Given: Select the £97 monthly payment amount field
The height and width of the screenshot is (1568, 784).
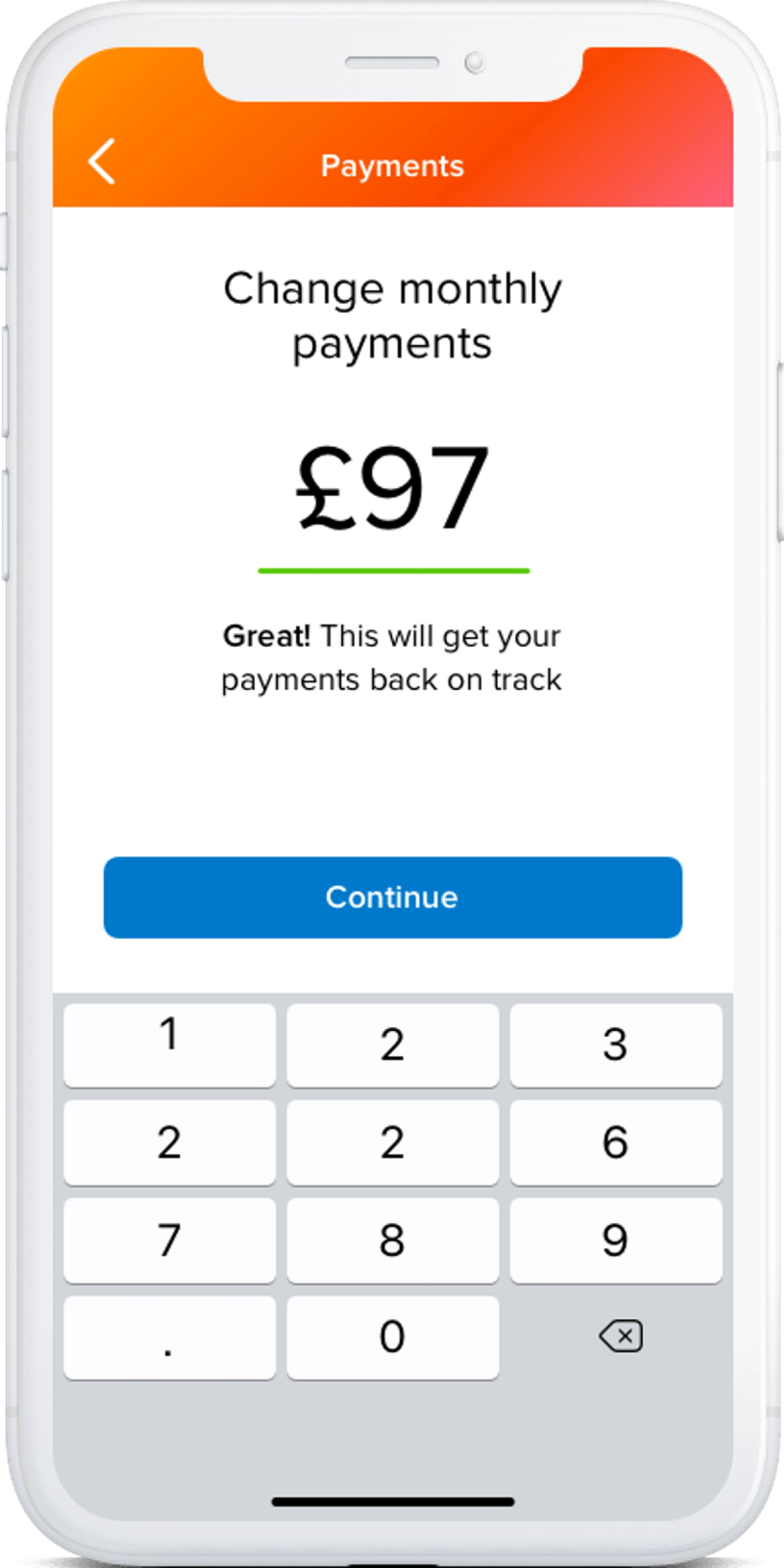Looking at the screenshot, I should pyautogui.click(x=392, y=490).
